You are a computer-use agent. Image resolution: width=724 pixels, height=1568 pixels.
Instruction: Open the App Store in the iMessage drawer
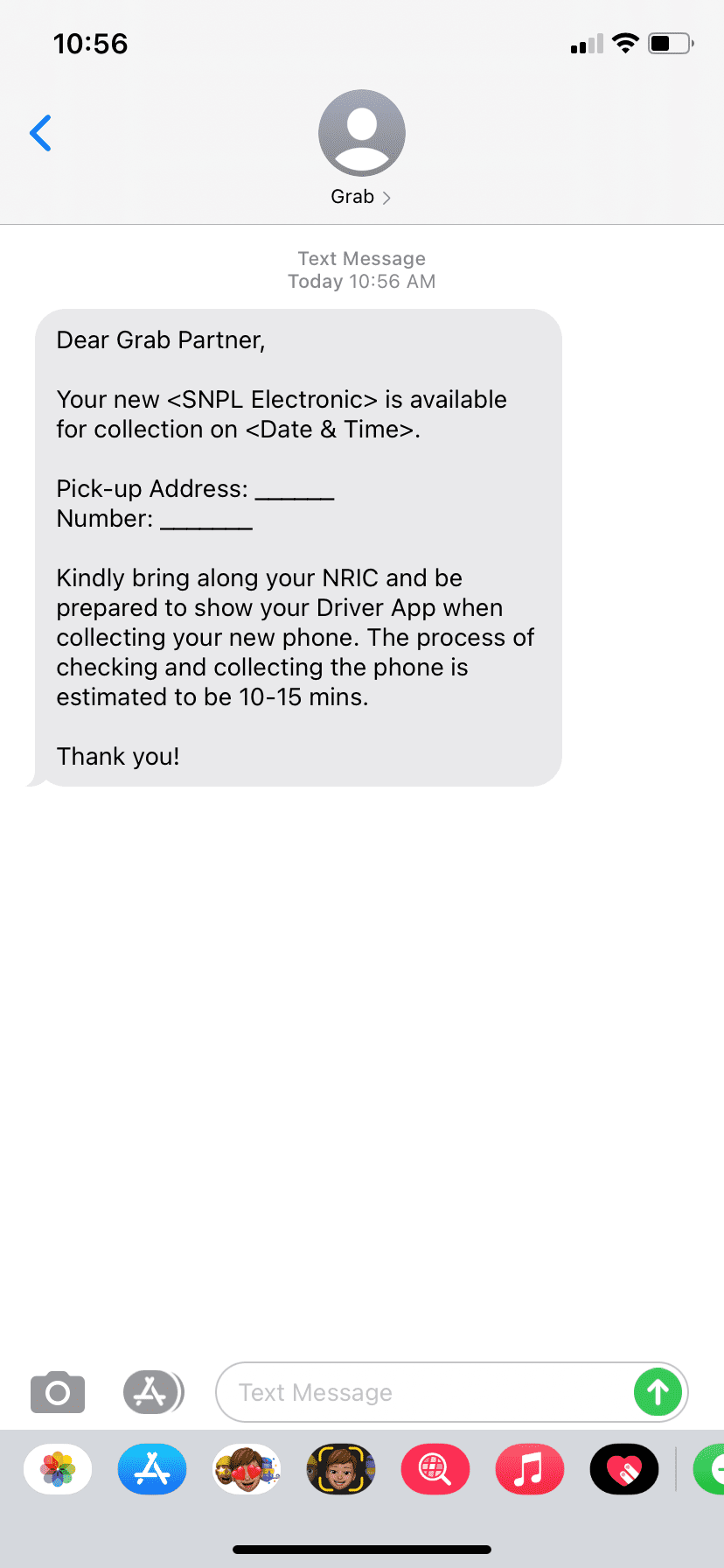pos(152,1469)
